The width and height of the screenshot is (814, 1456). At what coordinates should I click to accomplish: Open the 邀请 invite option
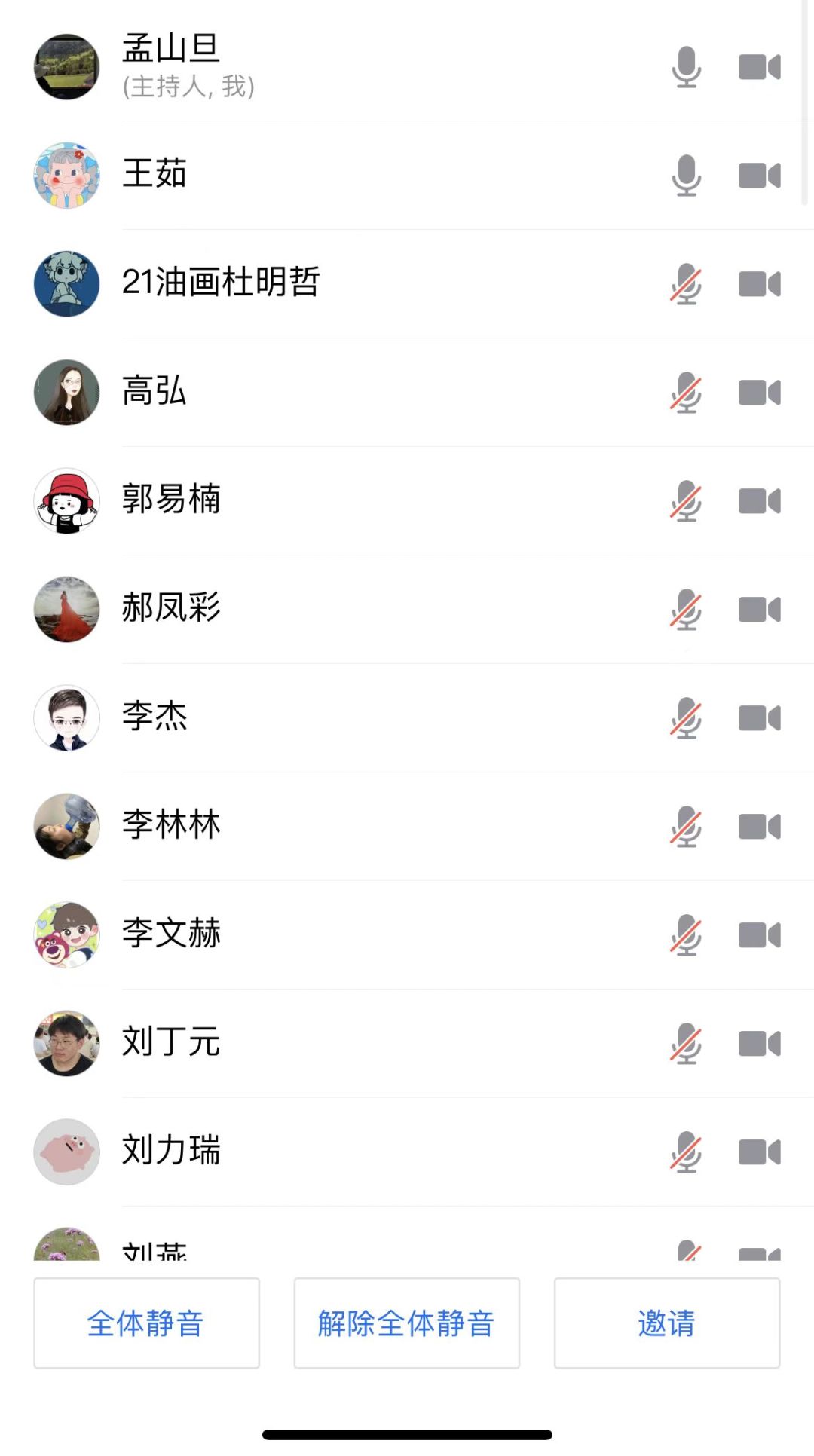[666, 1323]
